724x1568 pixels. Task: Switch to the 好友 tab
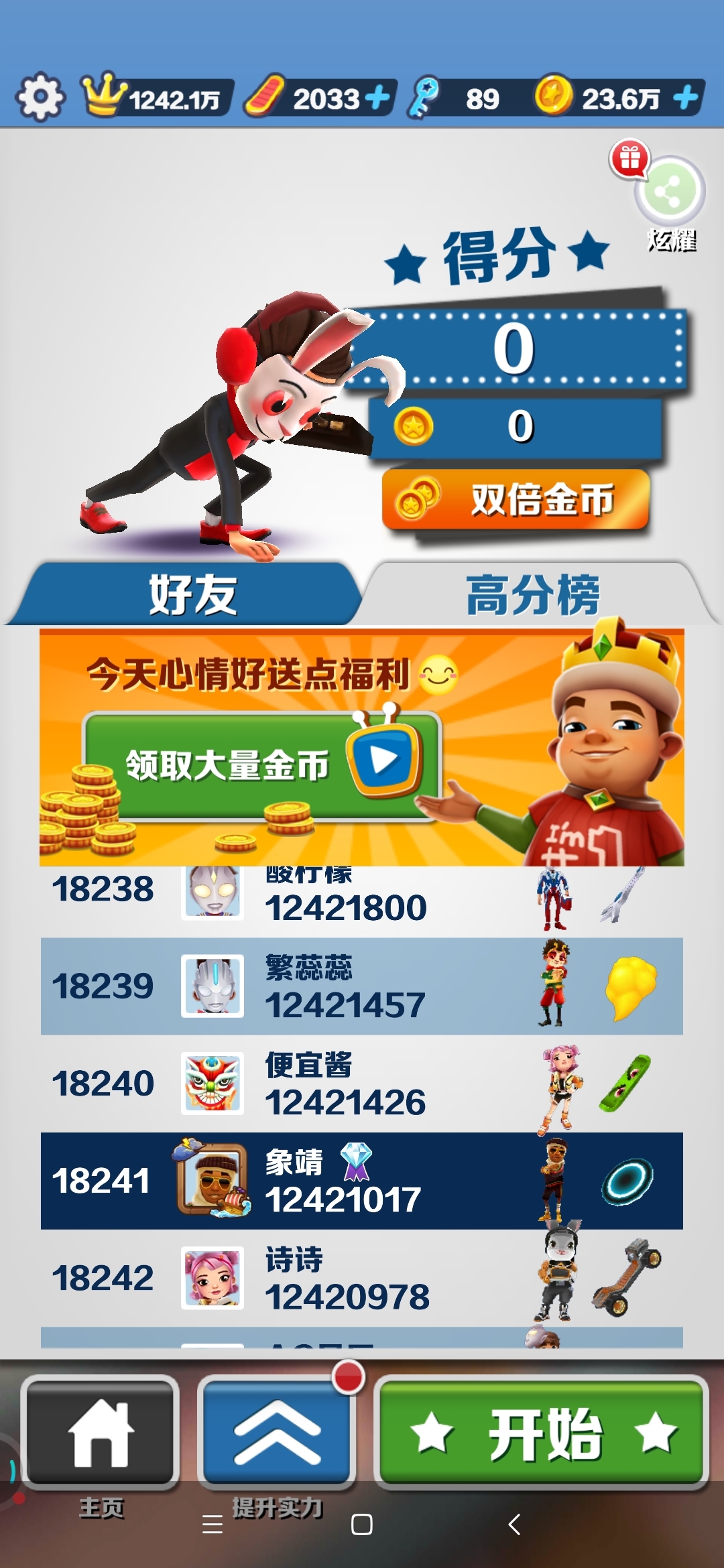click(x=191, y=594)
